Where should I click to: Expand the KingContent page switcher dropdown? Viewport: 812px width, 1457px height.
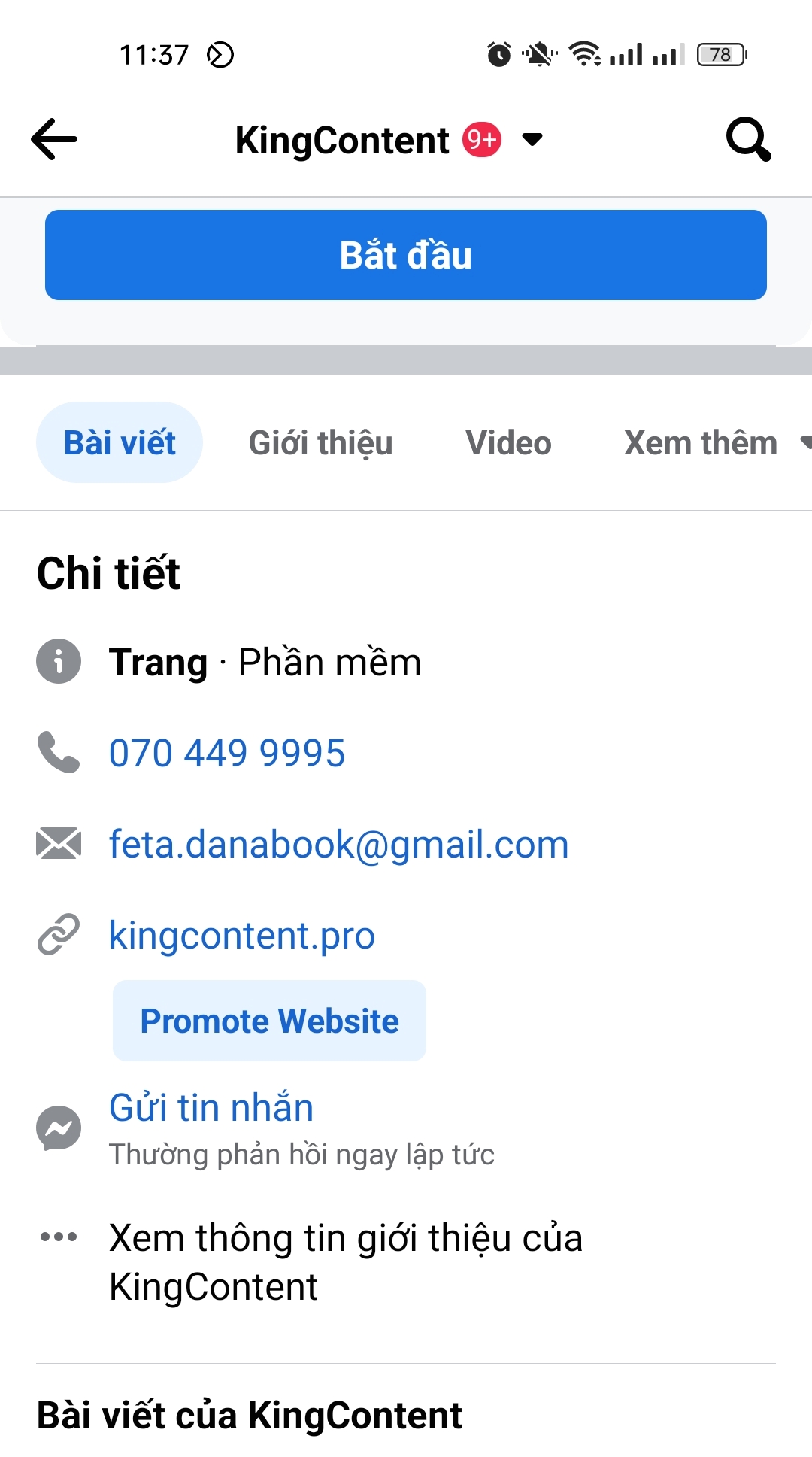532,139
